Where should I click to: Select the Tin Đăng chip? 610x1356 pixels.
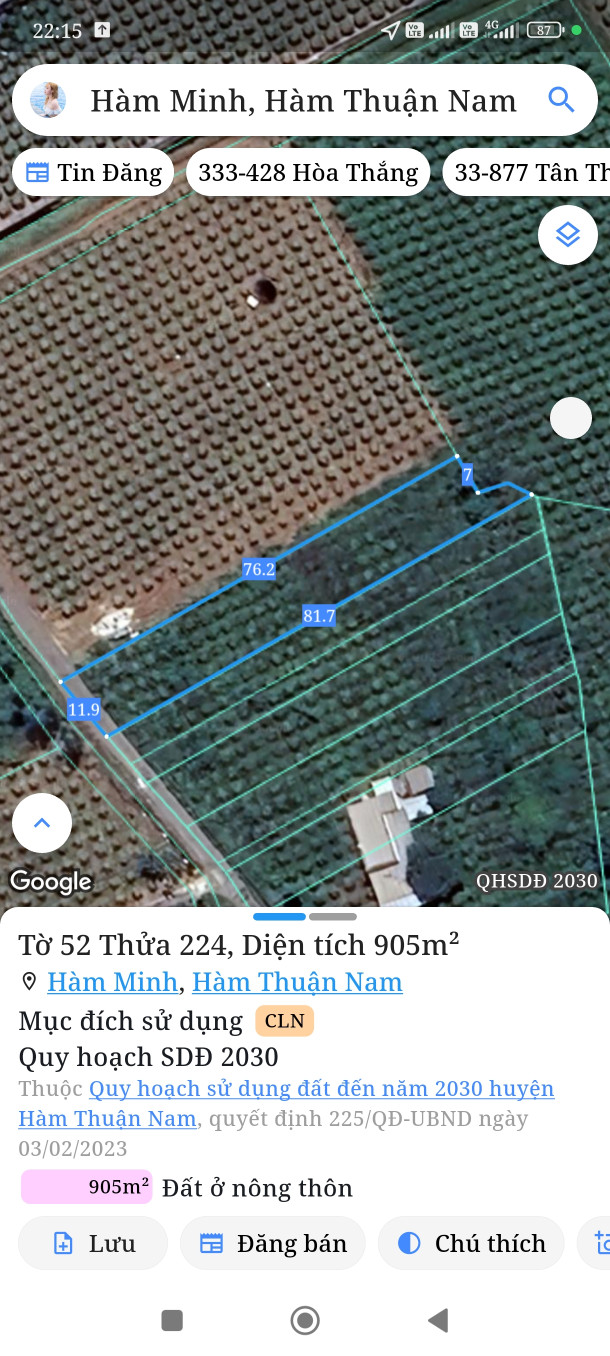coord(93,173)
